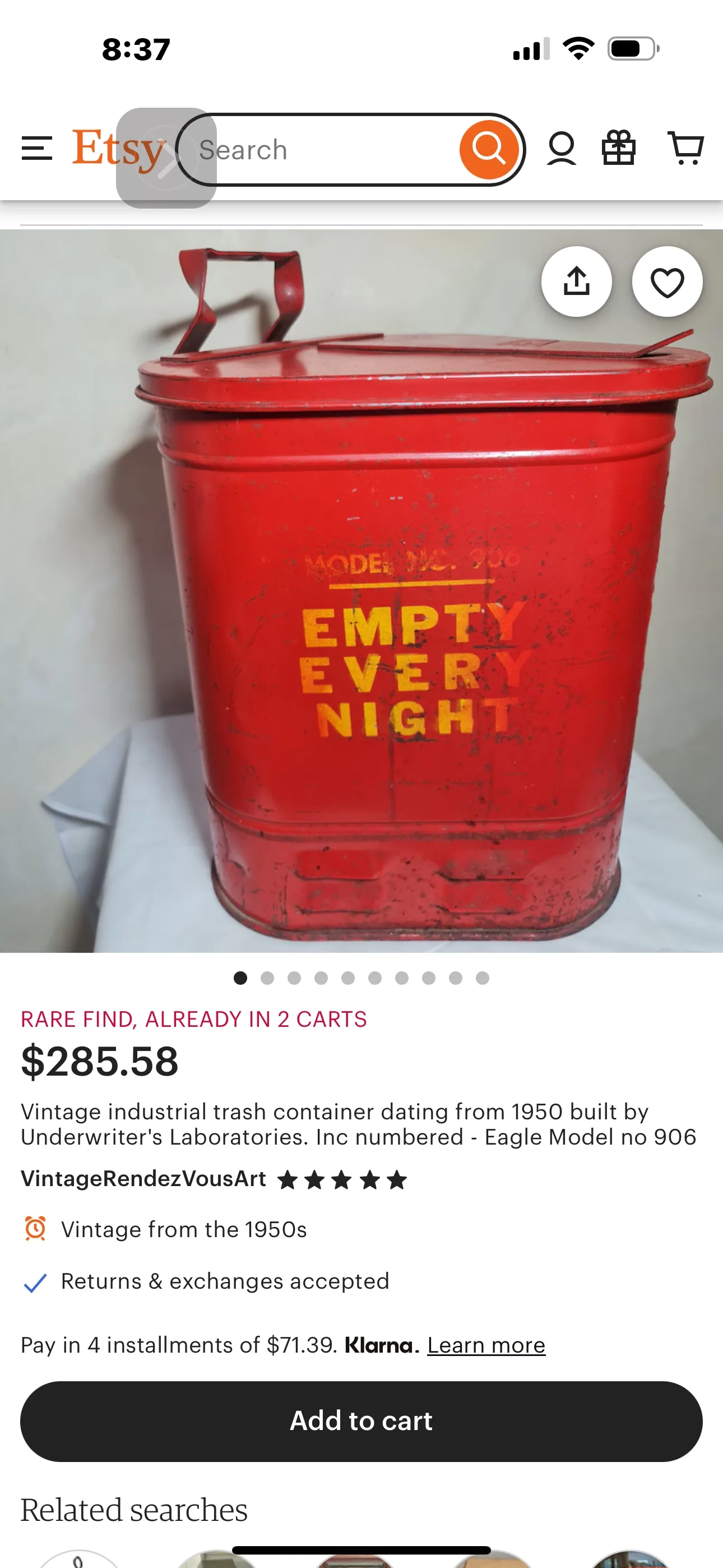Open your Etsy account profile icon
Viewport: 723px width, 1568px height.
(561, 149)
